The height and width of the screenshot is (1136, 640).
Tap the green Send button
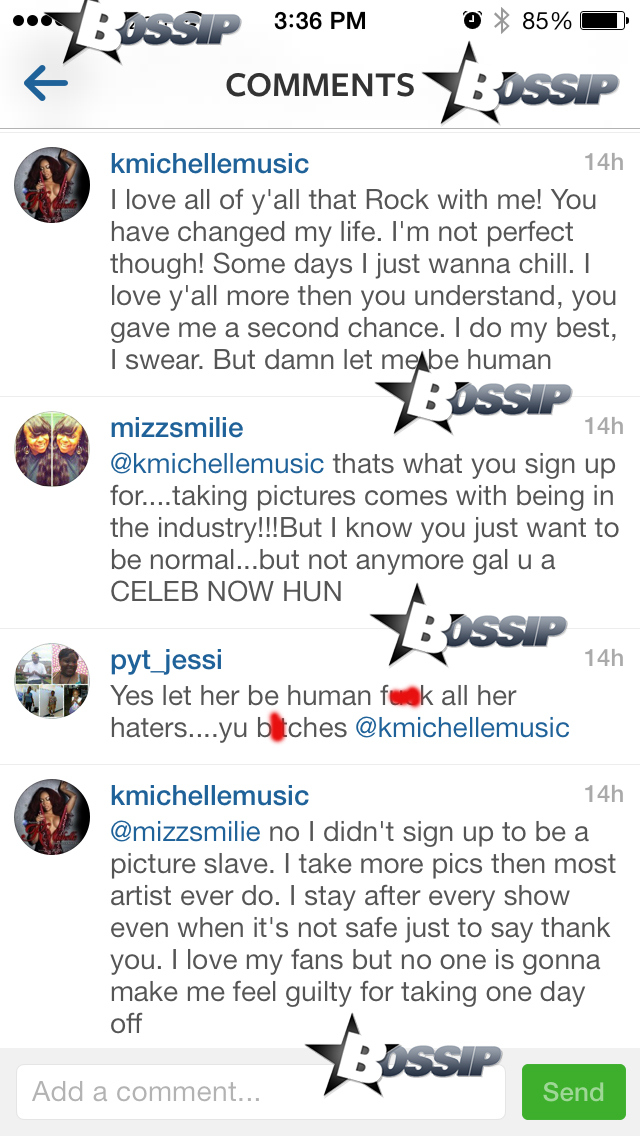(573, 1092)
